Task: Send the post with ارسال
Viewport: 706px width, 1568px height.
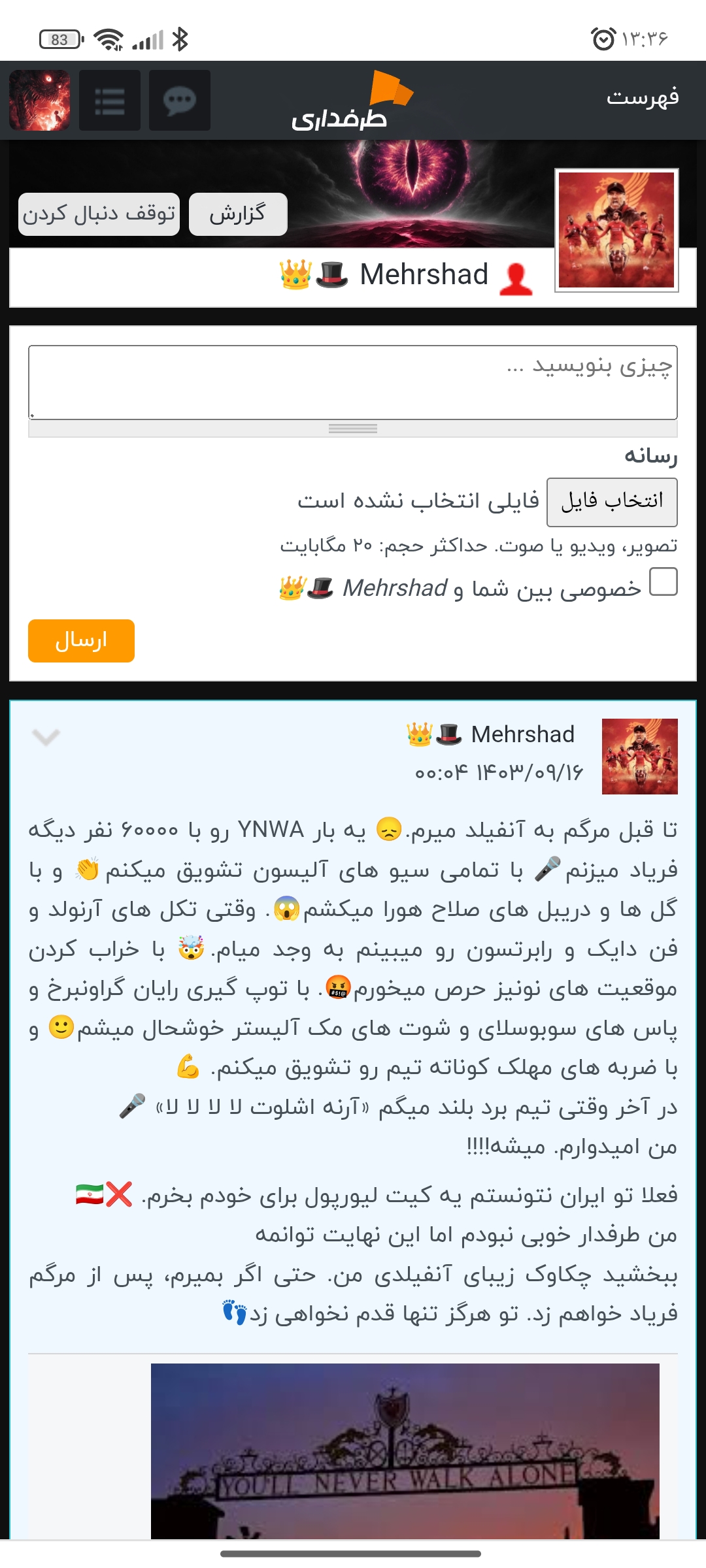Action: point(81,641)
